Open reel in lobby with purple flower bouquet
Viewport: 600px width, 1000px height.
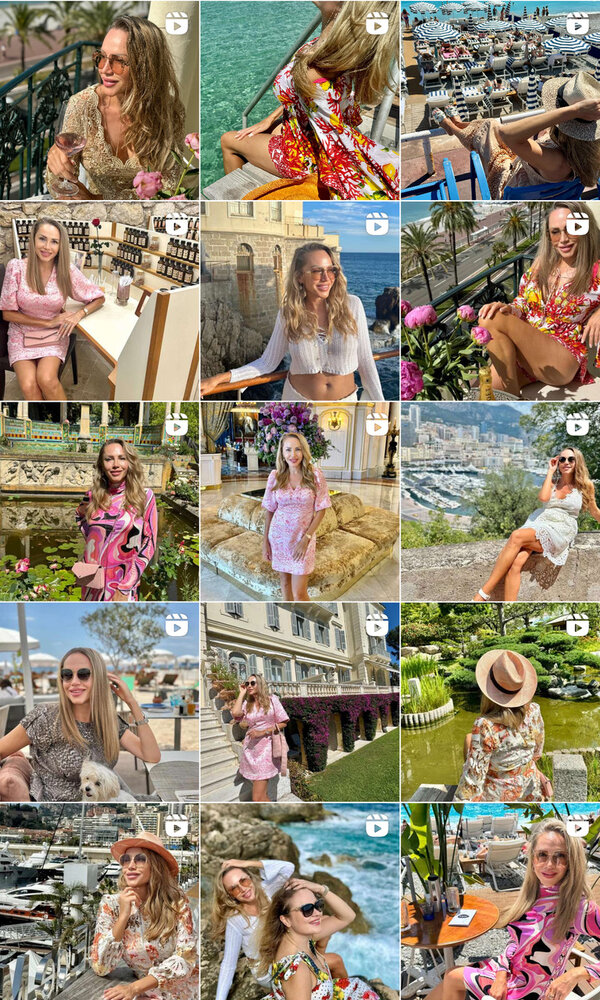299,500
